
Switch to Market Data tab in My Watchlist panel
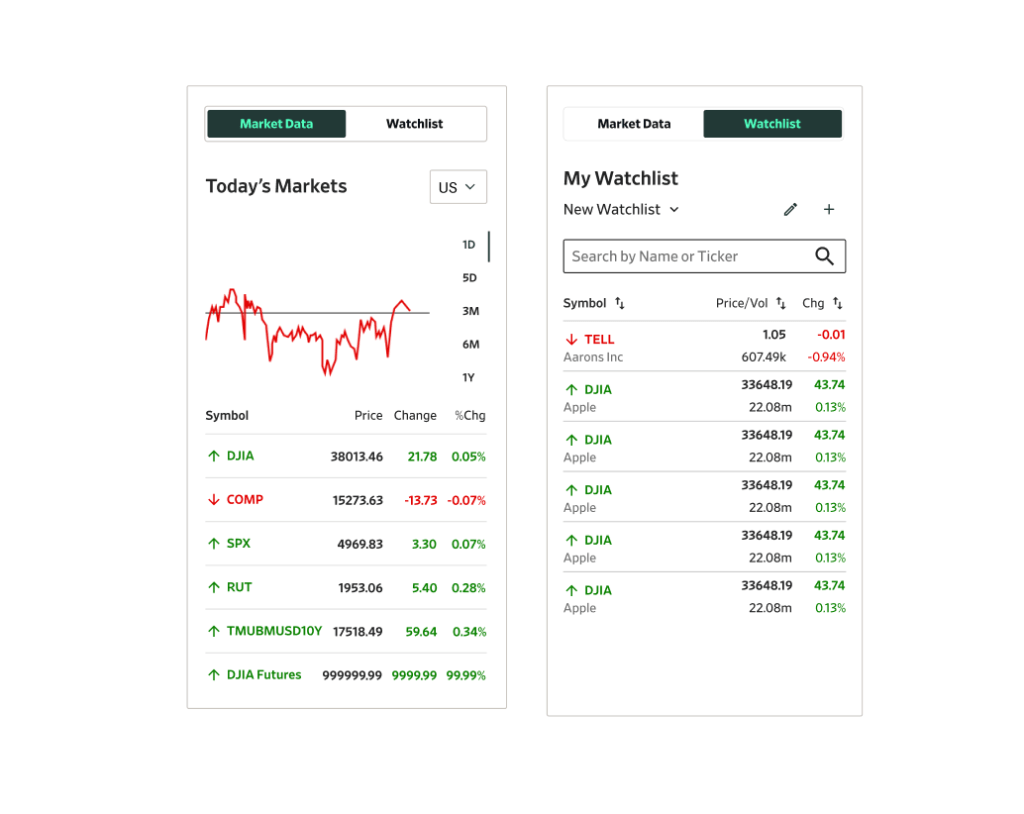634,124
